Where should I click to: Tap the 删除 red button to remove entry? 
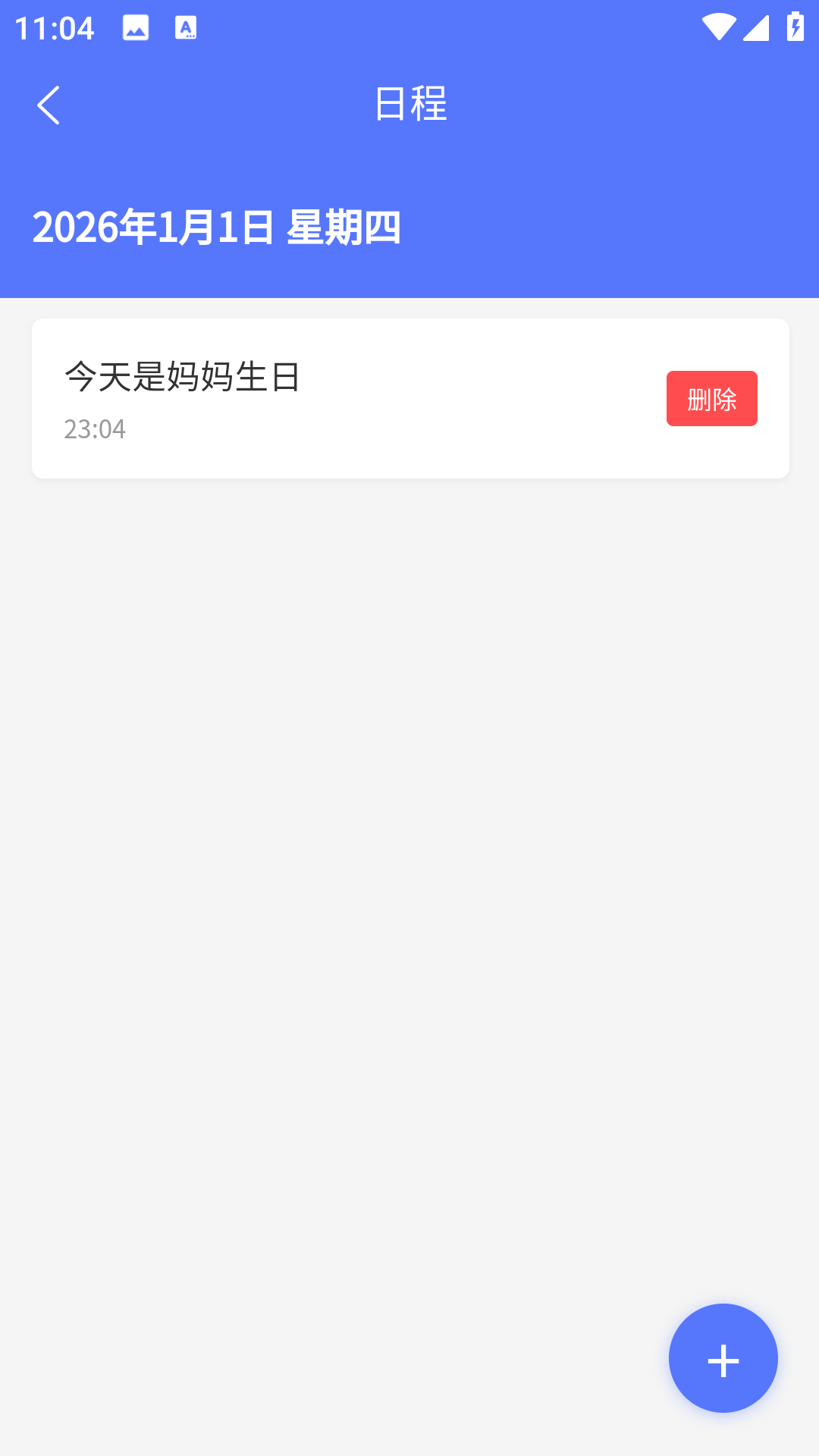point(711,397)
